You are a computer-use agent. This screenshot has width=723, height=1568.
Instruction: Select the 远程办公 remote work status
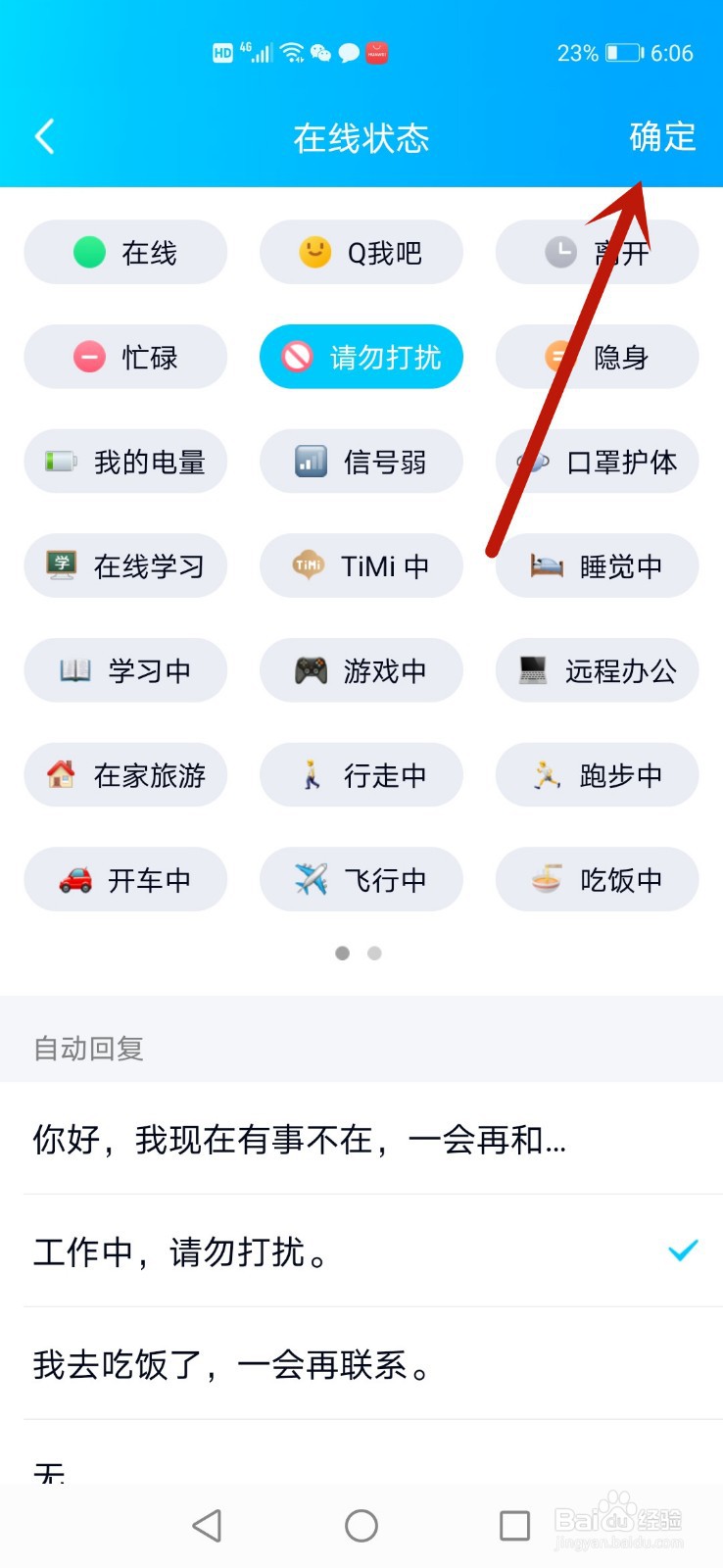(x=597, y=670)
